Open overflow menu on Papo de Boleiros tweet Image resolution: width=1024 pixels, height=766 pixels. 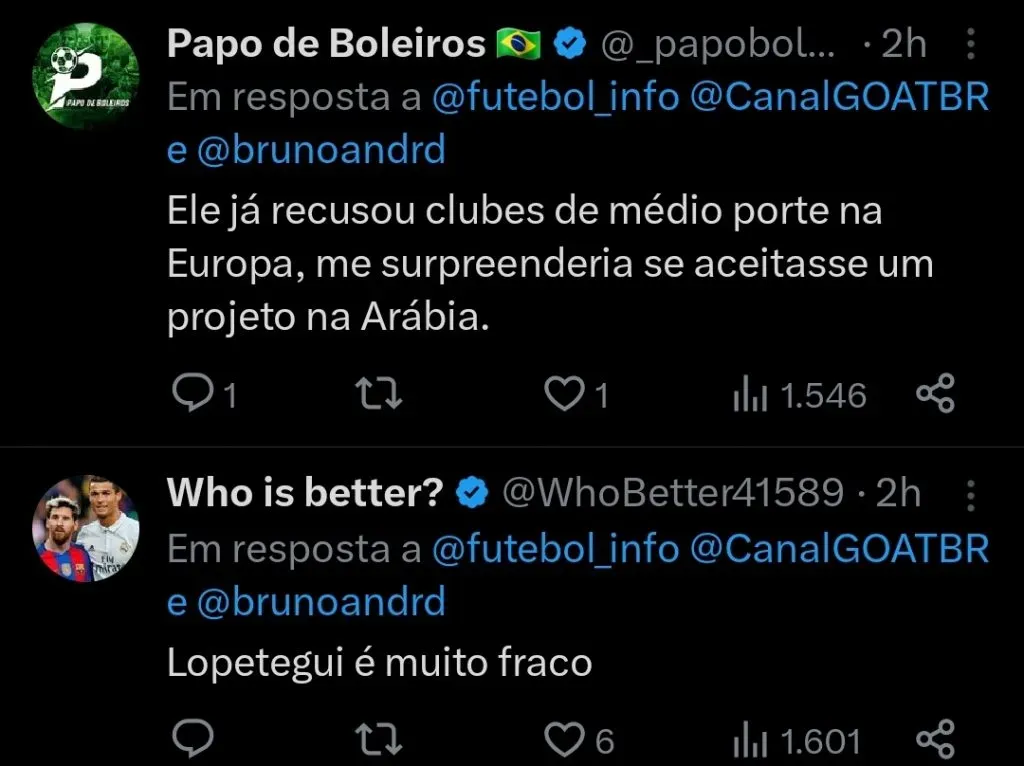tap(968, 44)
